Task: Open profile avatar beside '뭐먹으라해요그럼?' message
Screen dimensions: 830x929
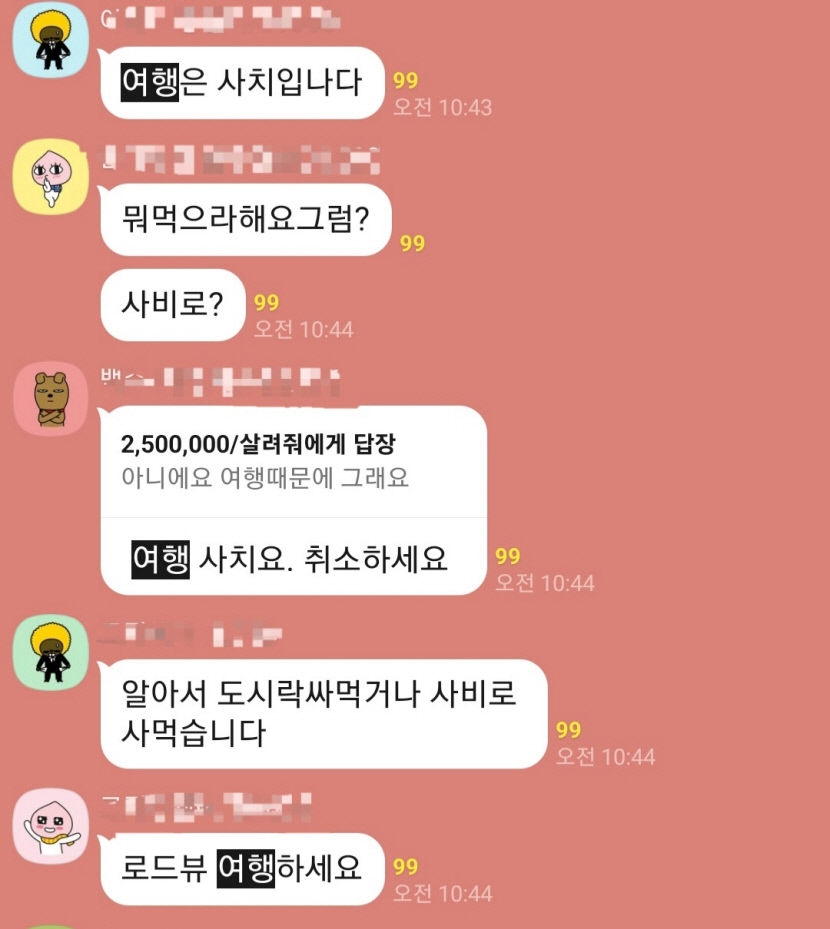Action: pos(50,177)
